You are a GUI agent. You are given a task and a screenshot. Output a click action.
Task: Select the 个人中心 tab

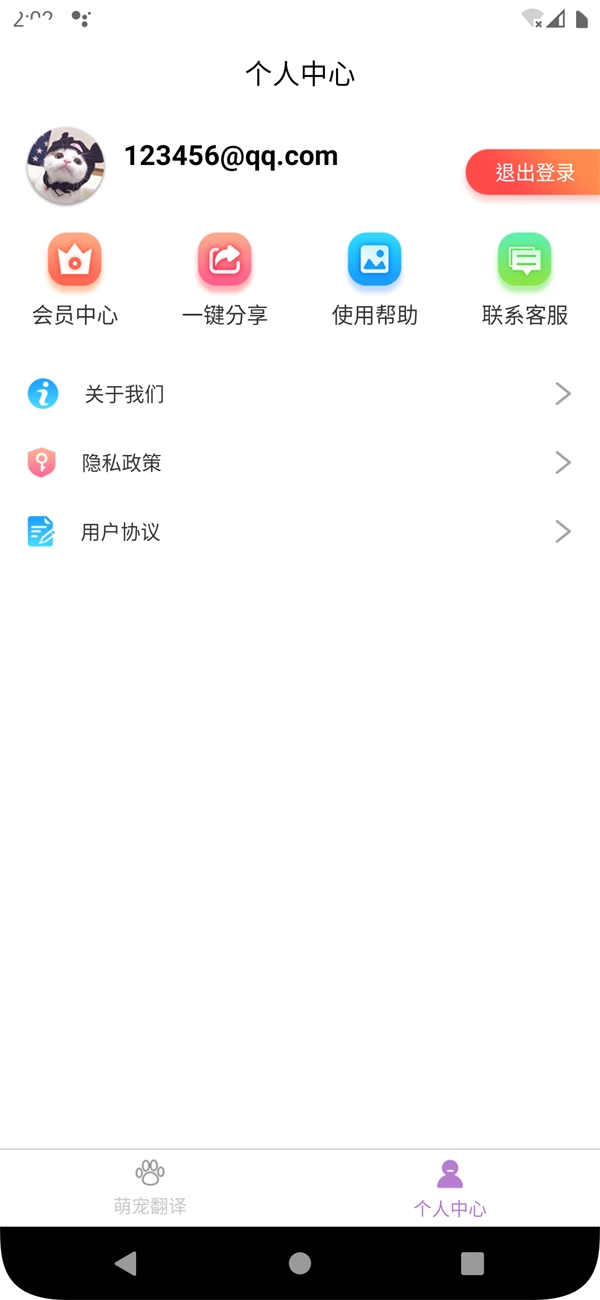[450, 1187]
